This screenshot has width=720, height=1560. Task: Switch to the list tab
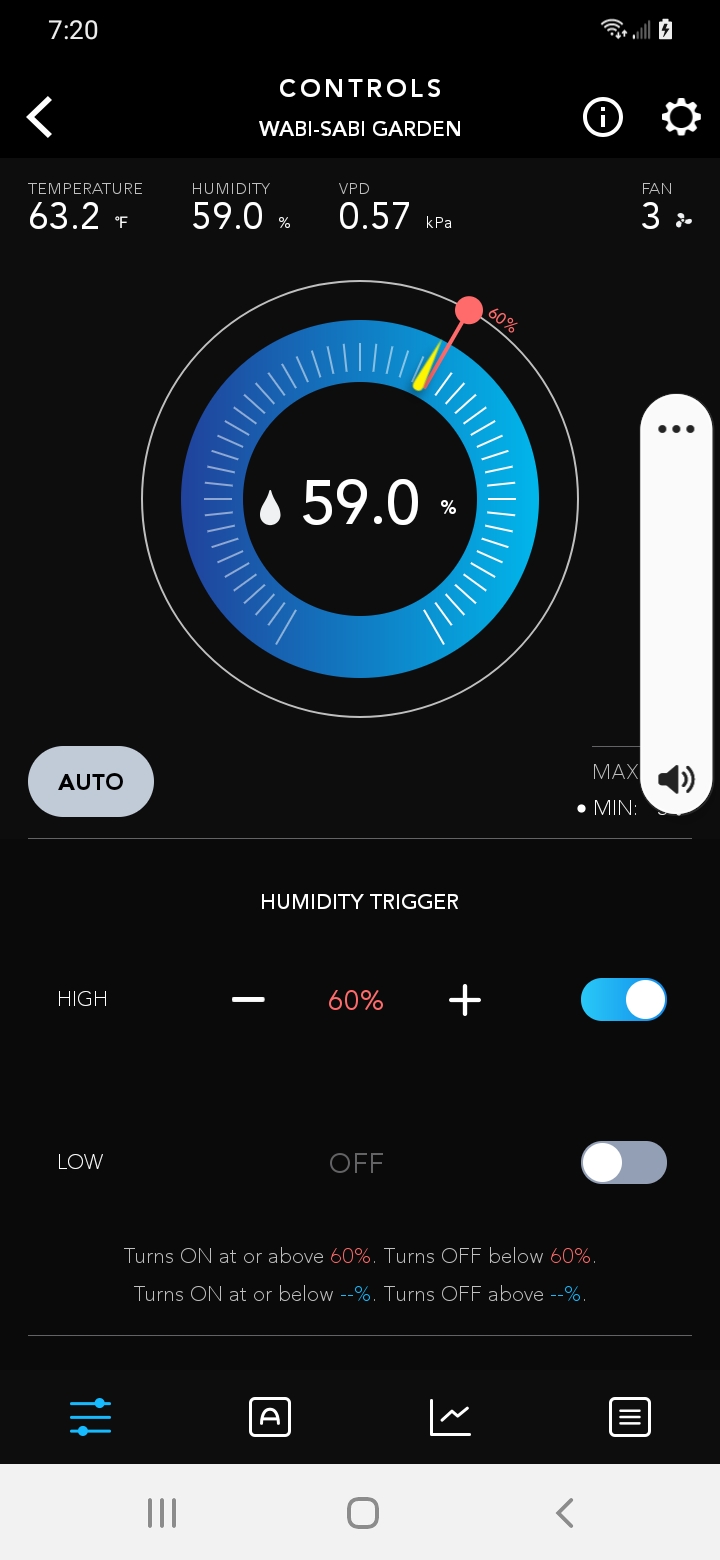coord(630,1417)
